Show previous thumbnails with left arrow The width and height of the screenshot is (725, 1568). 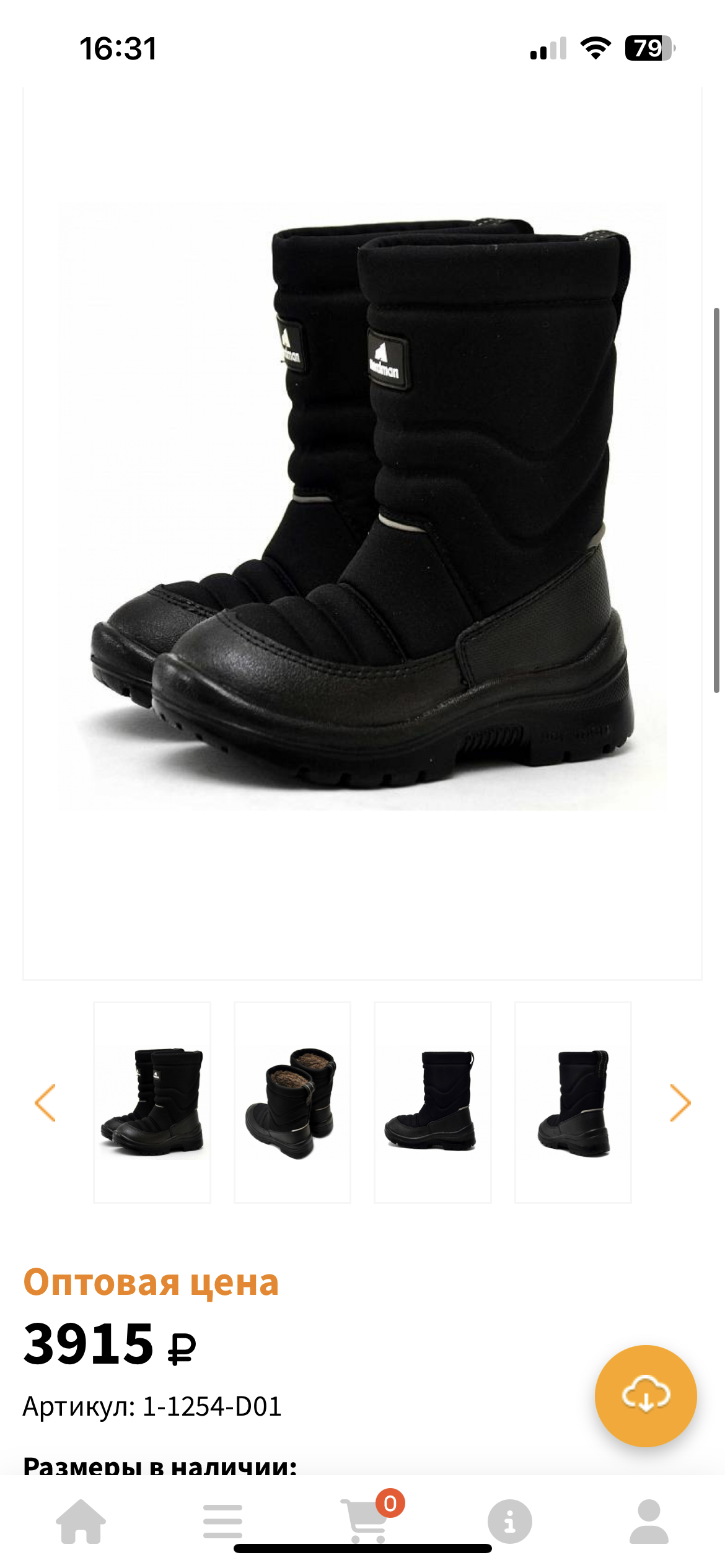tap(45, 1103)
